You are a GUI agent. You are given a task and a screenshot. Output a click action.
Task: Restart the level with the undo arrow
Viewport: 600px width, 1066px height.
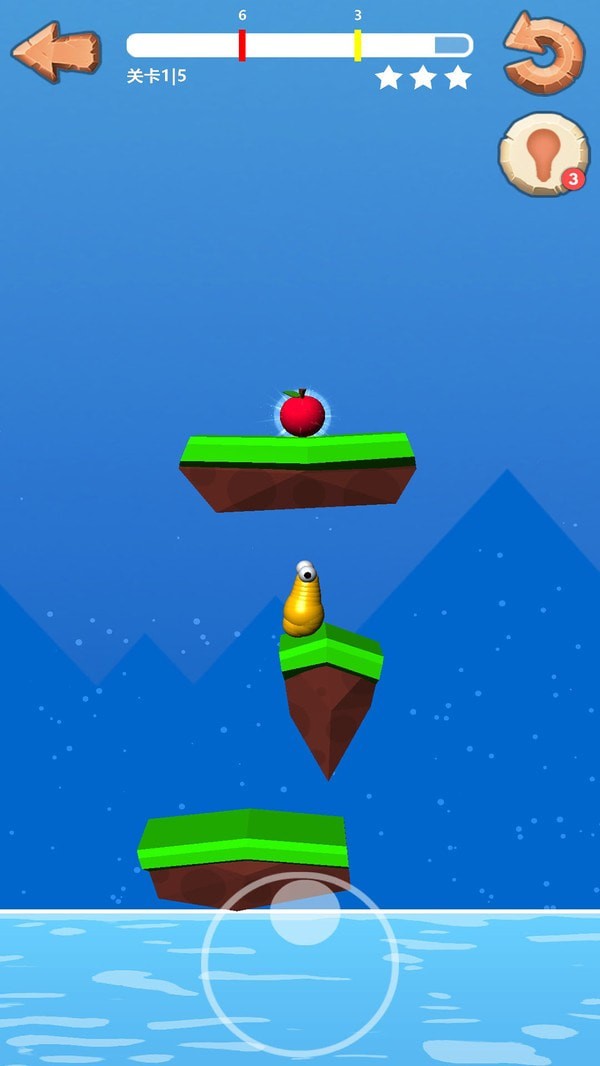(x=543, y=52)
